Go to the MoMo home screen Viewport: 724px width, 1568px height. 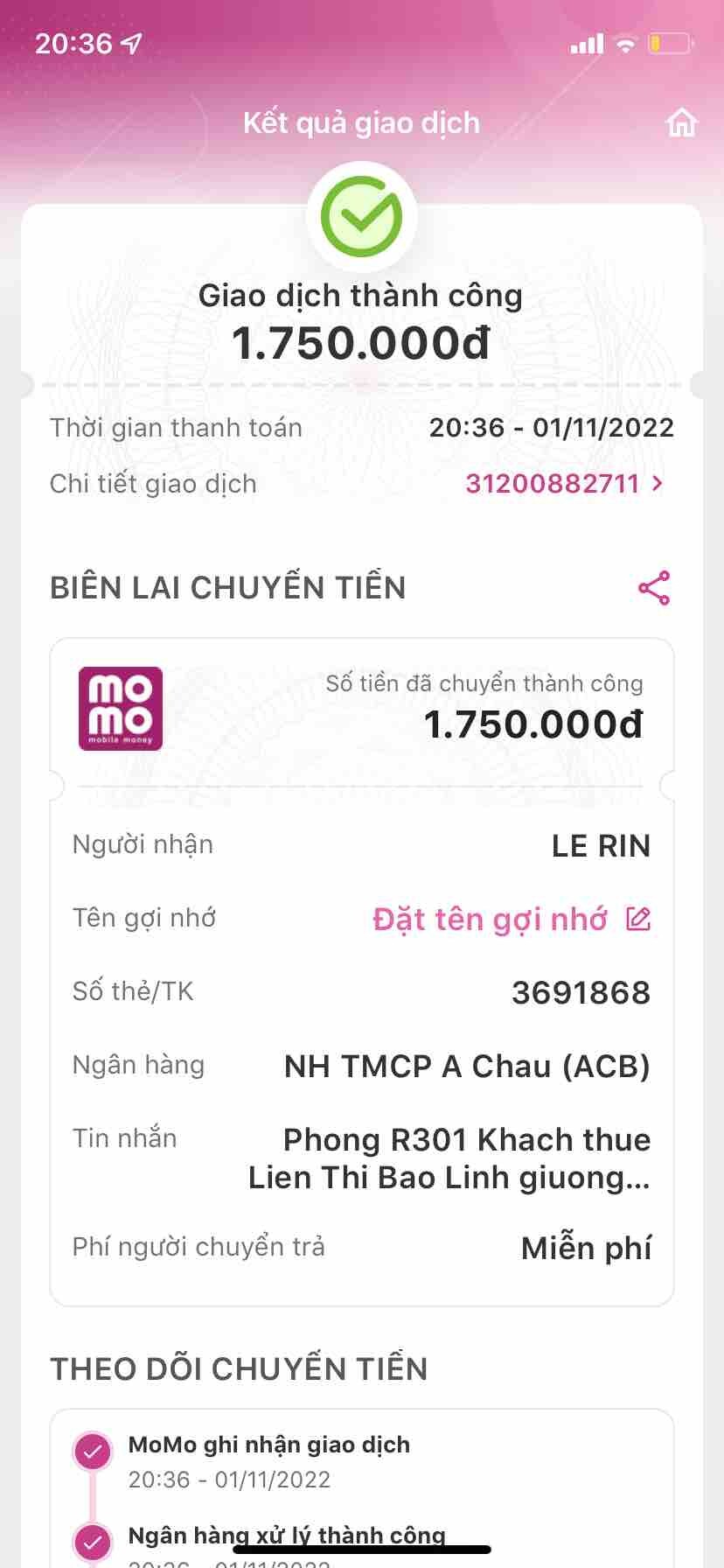(681, 123)
